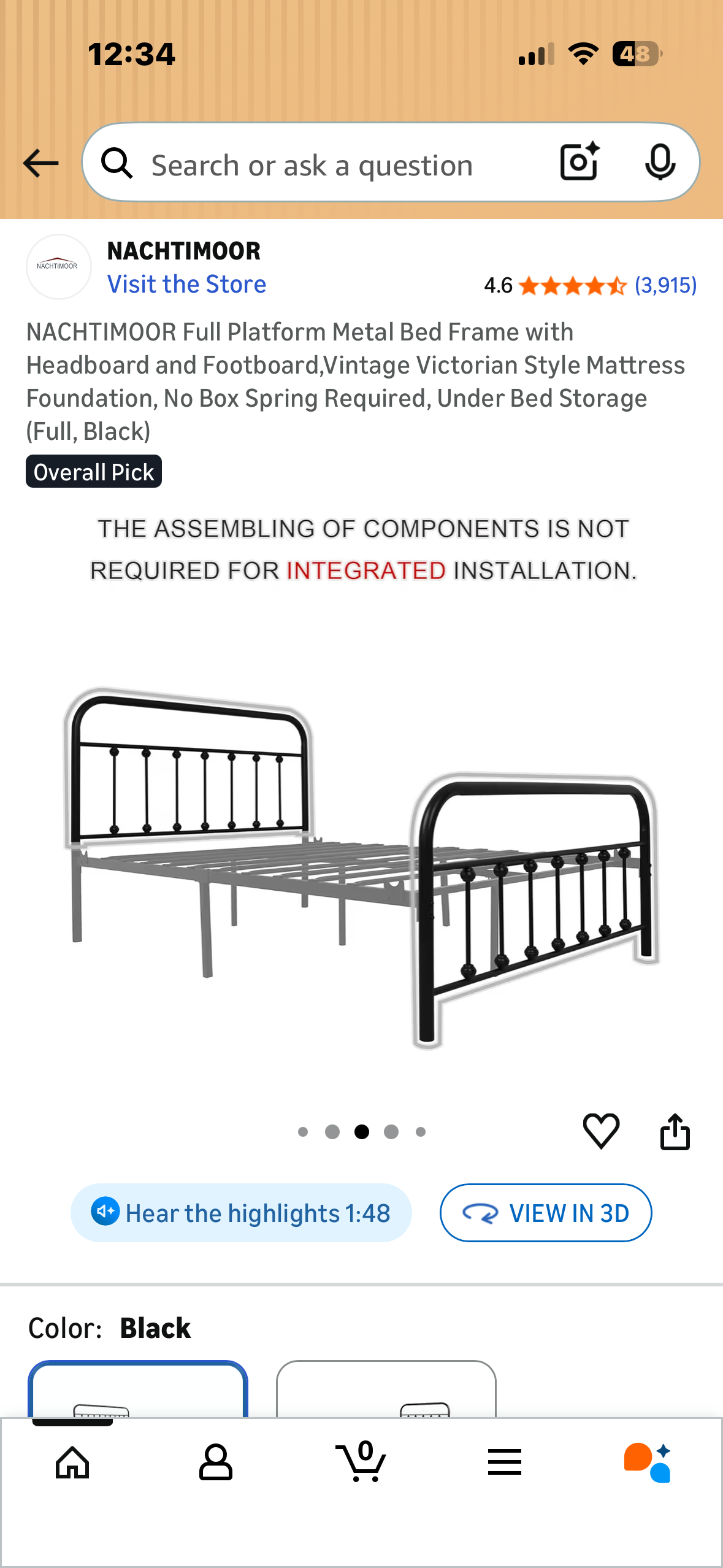Image resolution: width=723 pixels, height=1568 pixels.
Task: Tap the Overall Pick badge
Action: (x=93, y=471)
